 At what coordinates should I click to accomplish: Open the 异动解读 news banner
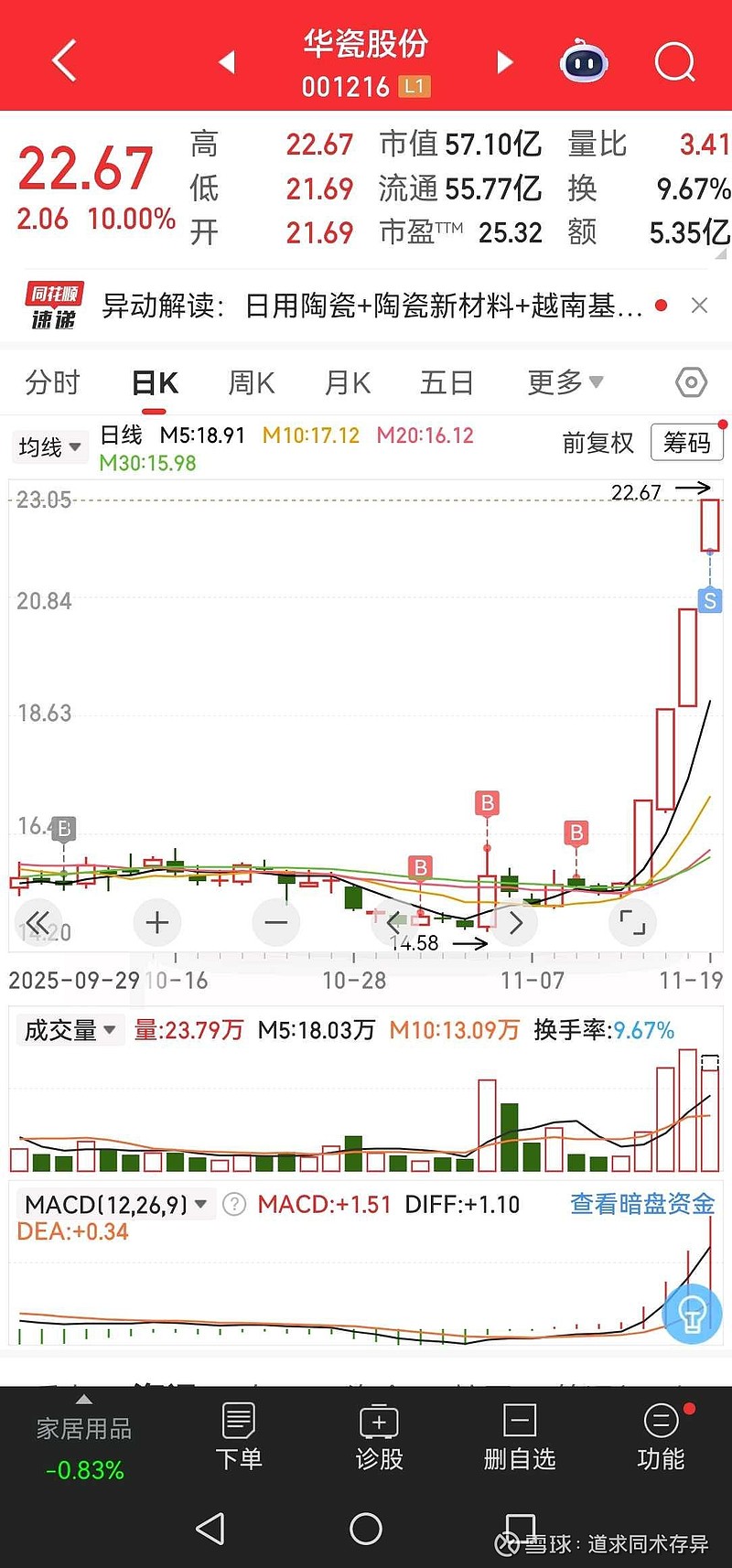click(371, 306)
